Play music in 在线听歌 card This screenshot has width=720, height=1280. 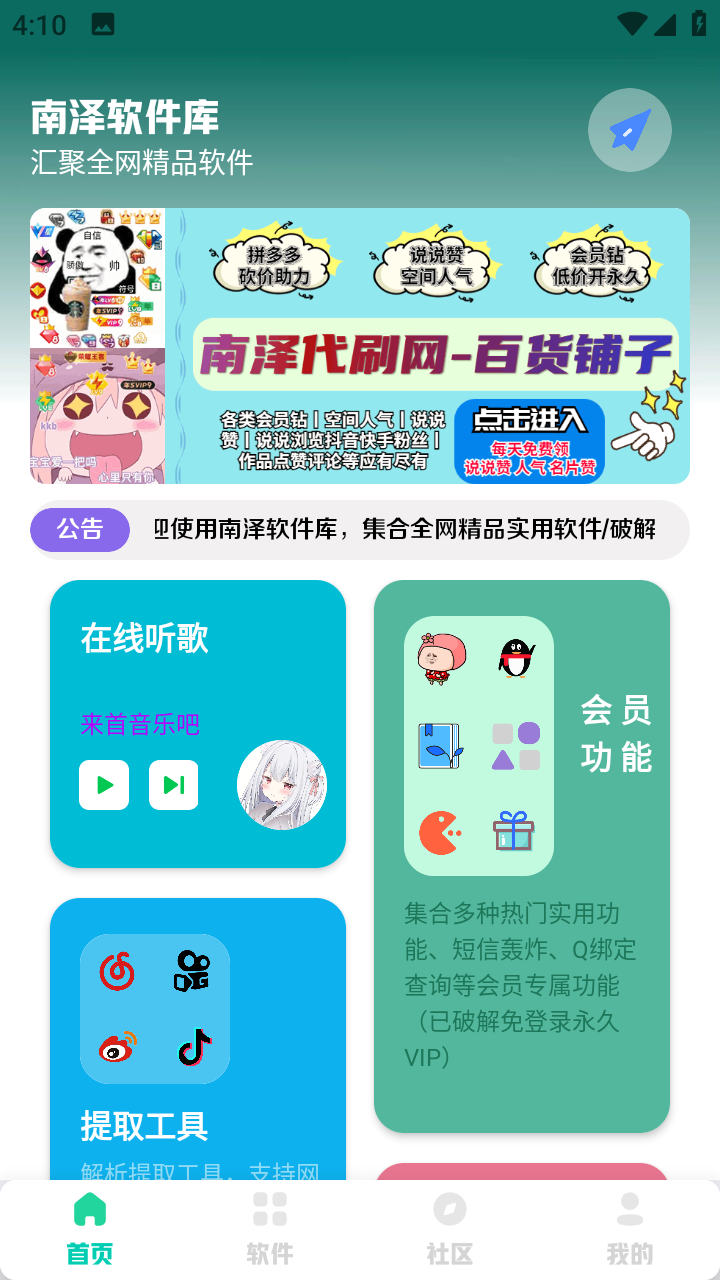(104, 785)
